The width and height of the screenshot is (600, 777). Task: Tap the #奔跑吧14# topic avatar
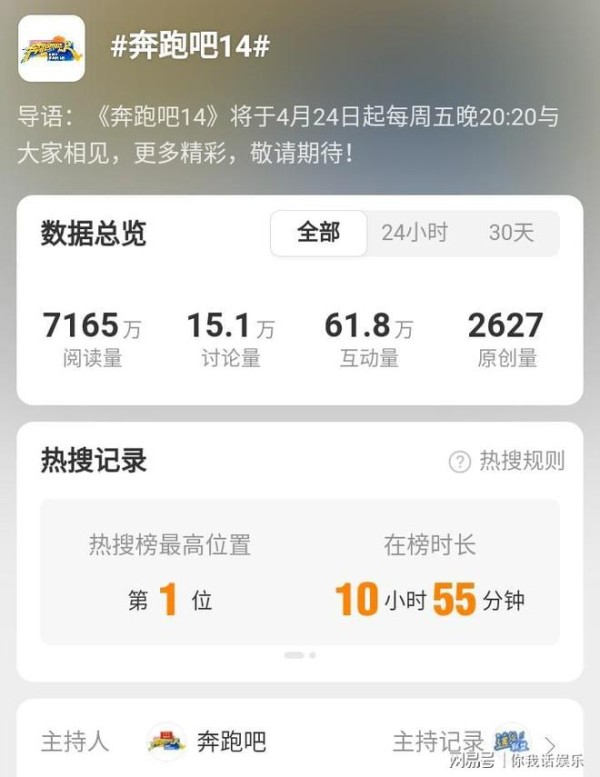click(x=51, y=48)
